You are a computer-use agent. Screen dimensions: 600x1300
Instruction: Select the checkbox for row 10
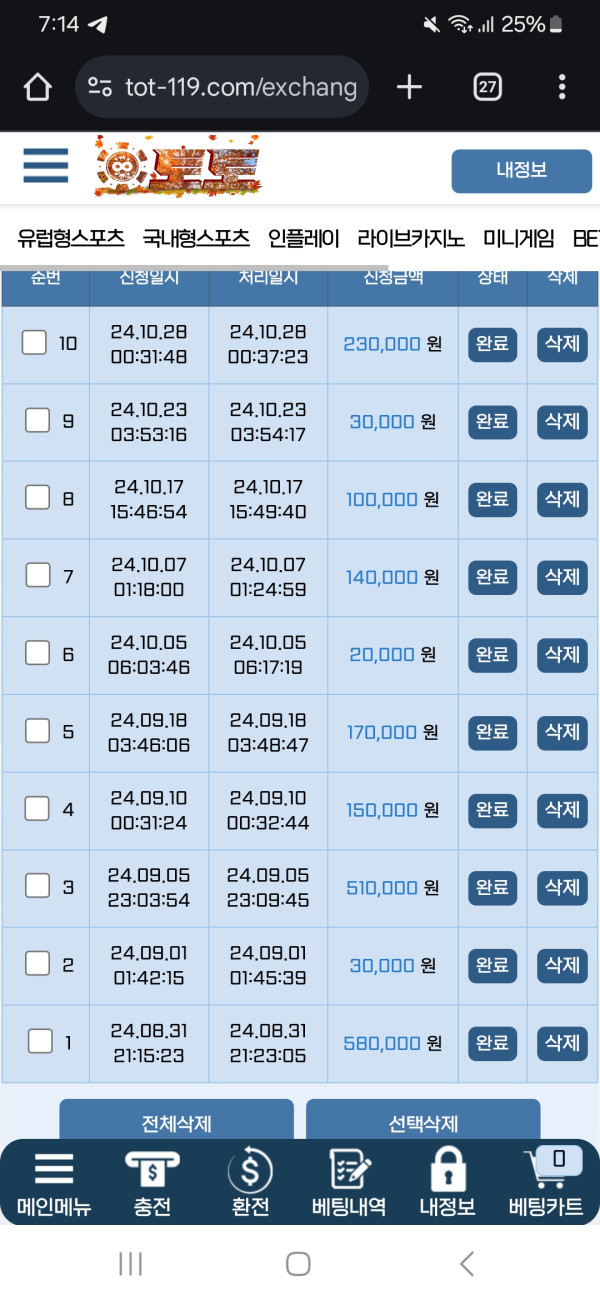pyautogui.click(x=35, y=343)
